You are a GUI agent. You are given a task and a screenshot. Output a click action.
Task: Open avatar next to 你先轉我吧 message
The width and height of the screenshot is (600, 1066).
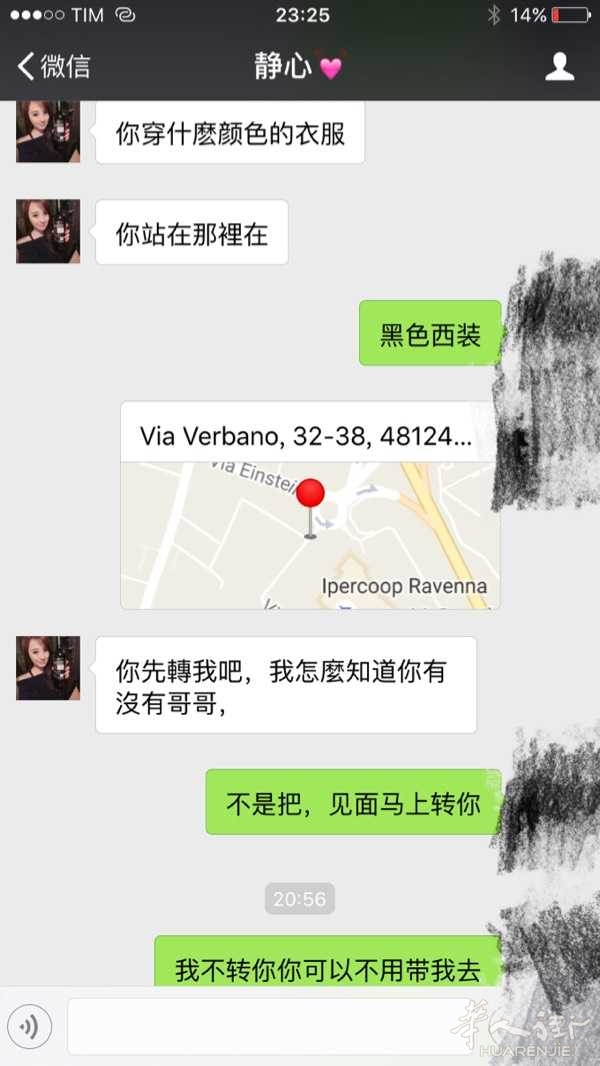pyautogui.click(x=48, y=667)
